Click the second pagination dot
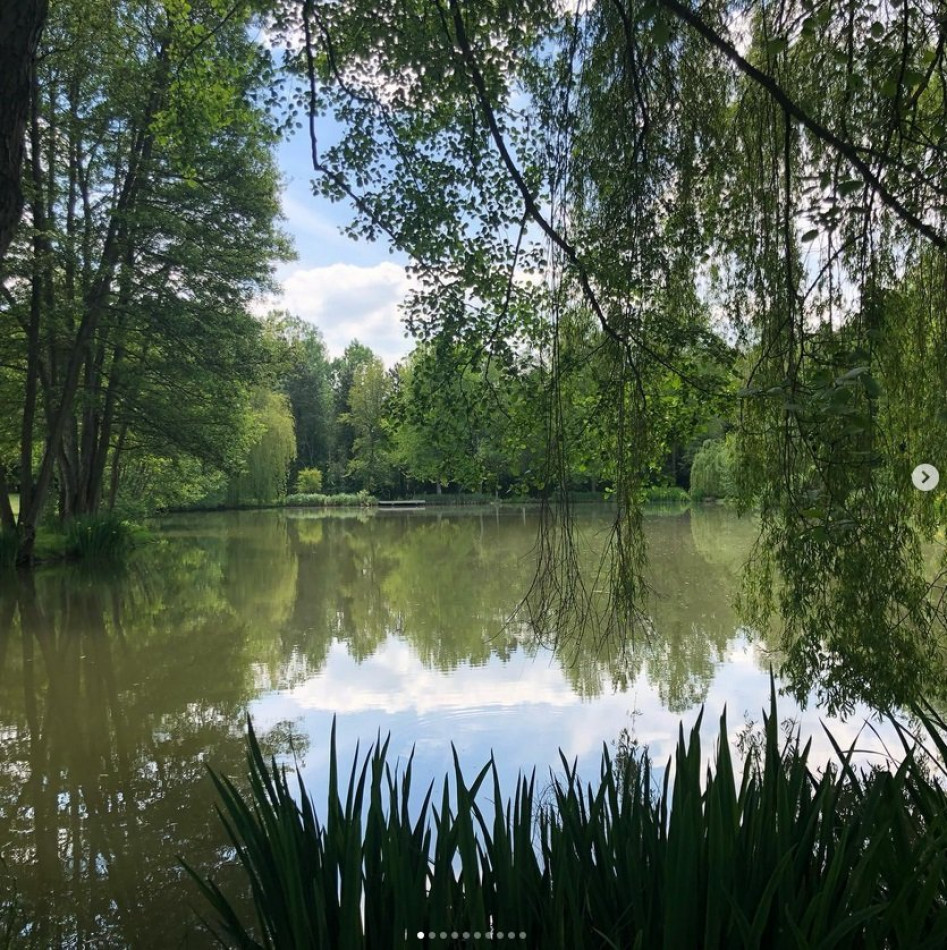Image resolution: width=947 pixels, height=950 pixels. (432, 934)
